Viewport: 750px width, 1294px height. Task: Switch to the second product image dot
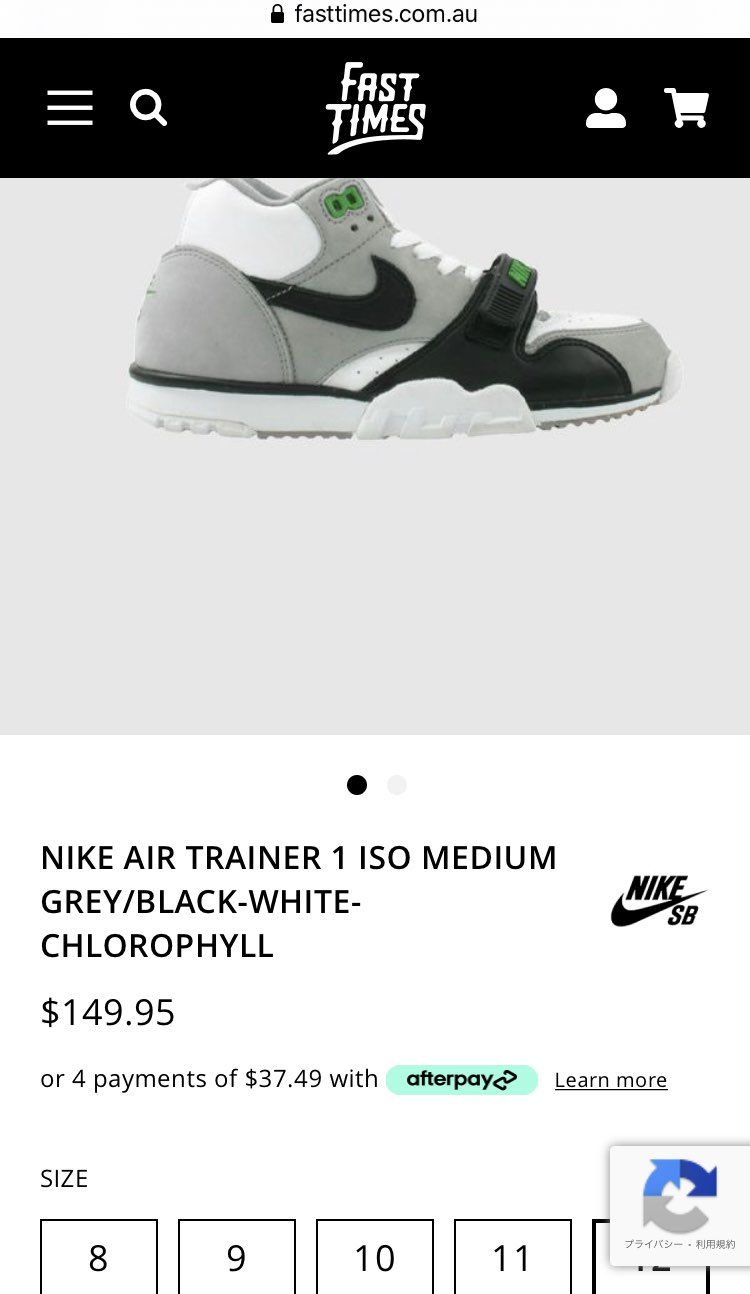[x=397, y=785]
